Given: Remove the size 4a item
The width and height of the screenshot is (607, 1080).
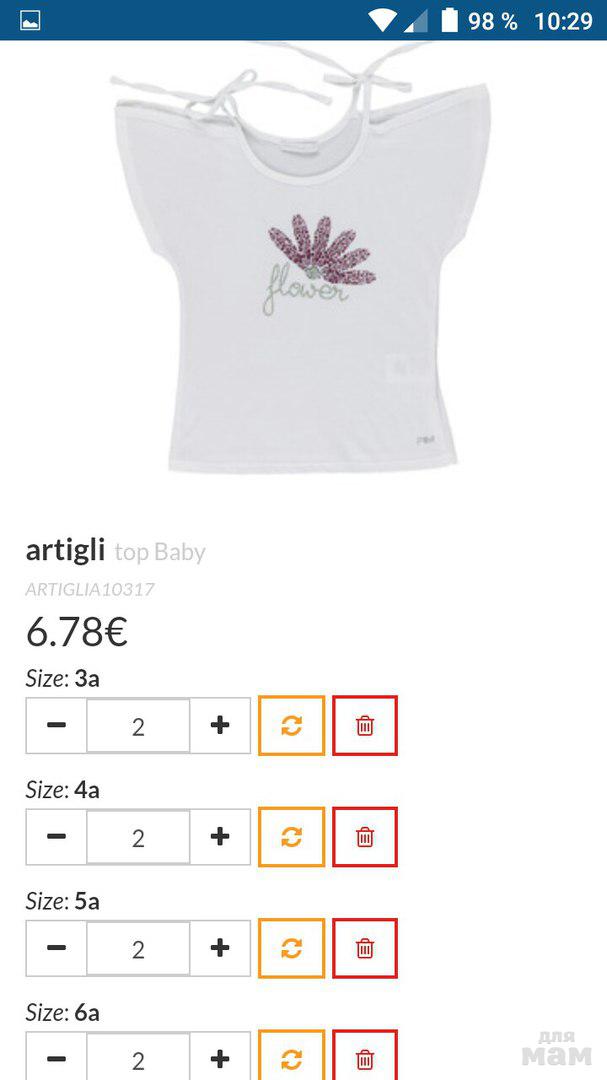Looking at the screenshot, I should coord(365,837).
